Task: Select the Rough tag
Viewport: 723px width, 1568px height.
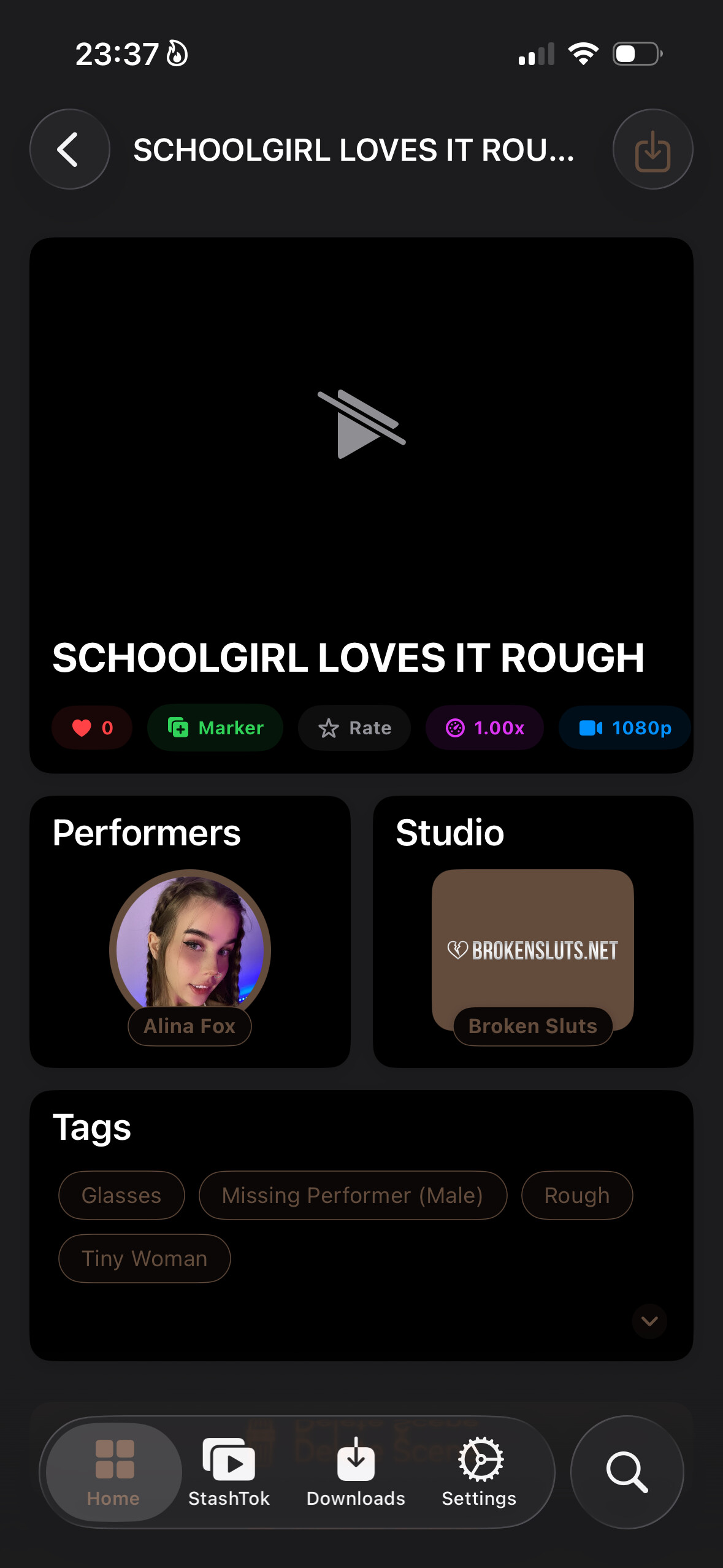Action: click(x=576, y=1195)
